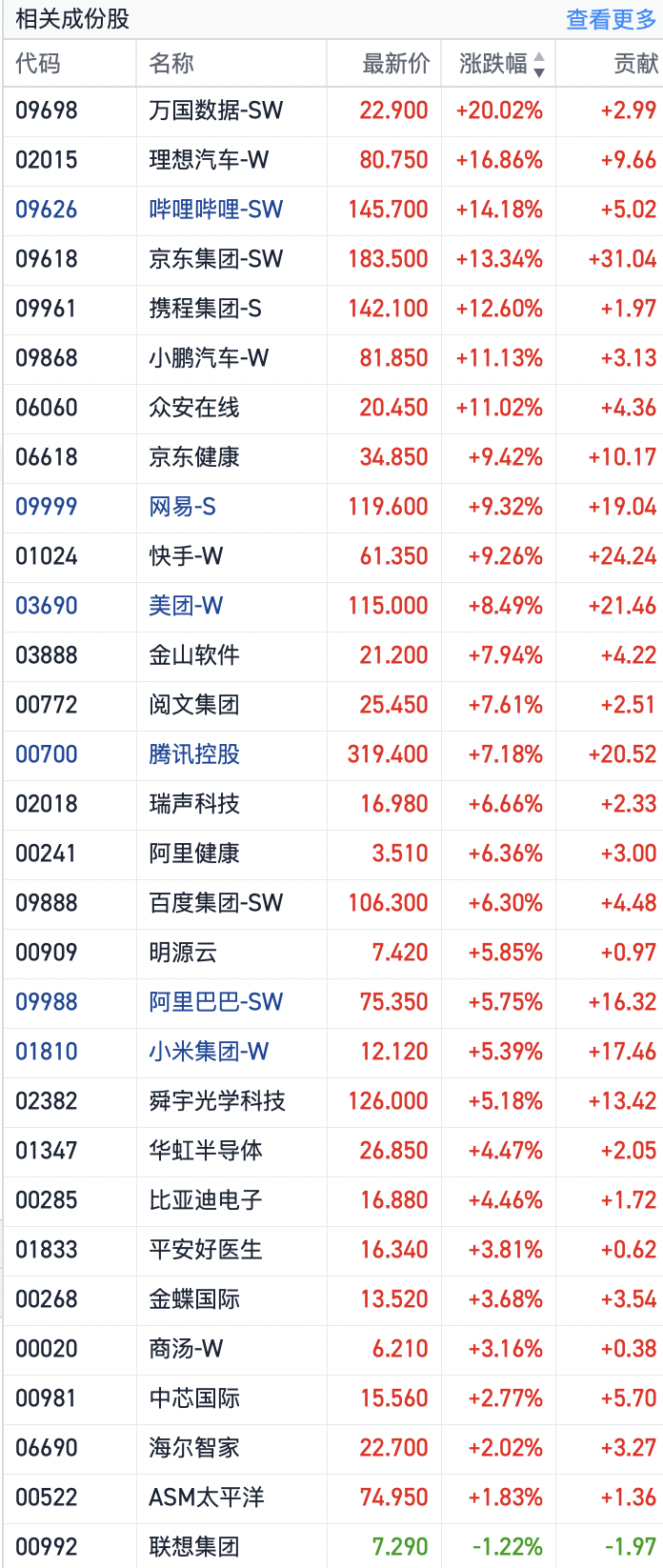Open the 携程集团-S row
The width and height of the screenshot is (663, 1568).
[205, 309]
